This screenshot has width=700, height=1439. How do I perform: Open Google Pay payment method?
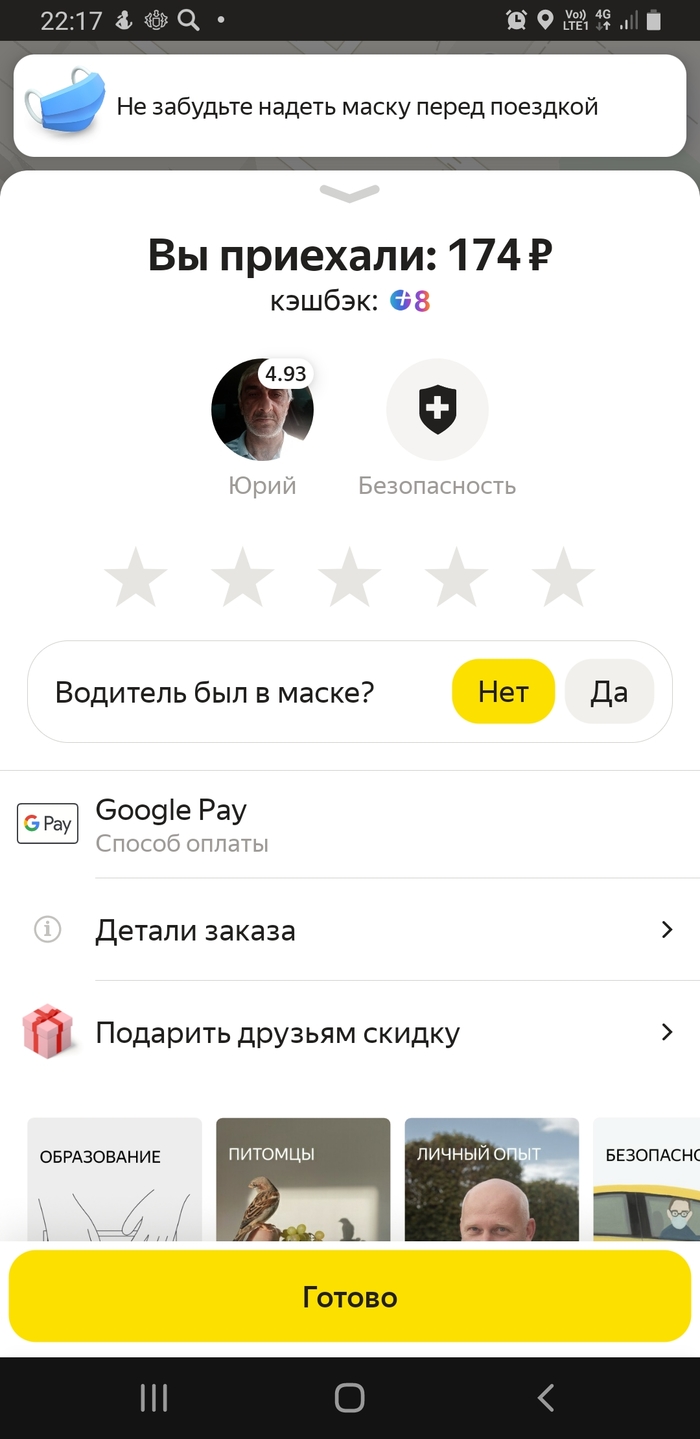(x=350, y=825)
